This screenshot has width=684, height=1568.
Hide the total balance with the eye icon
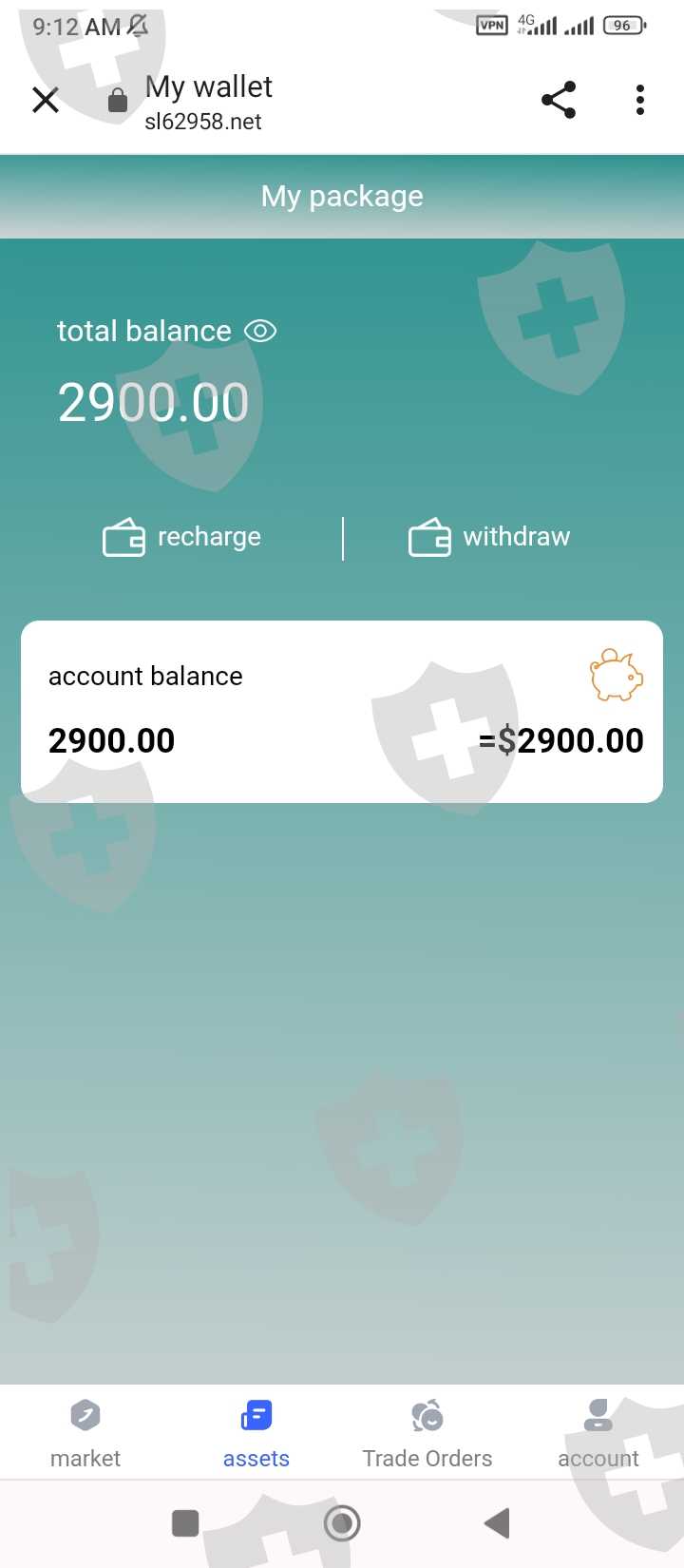tap(260, 331)
